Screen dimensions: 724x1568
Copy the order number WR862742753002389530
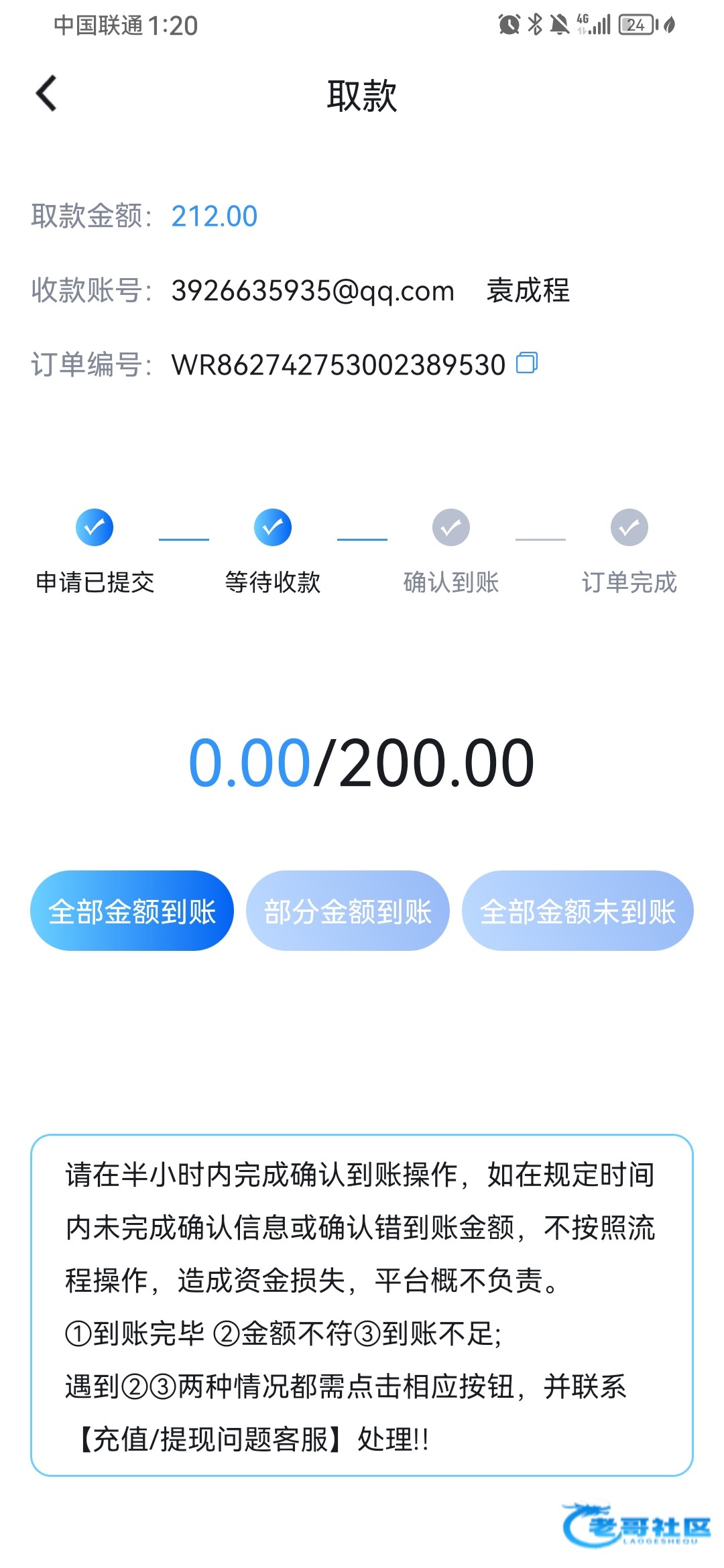coord(527,363)
